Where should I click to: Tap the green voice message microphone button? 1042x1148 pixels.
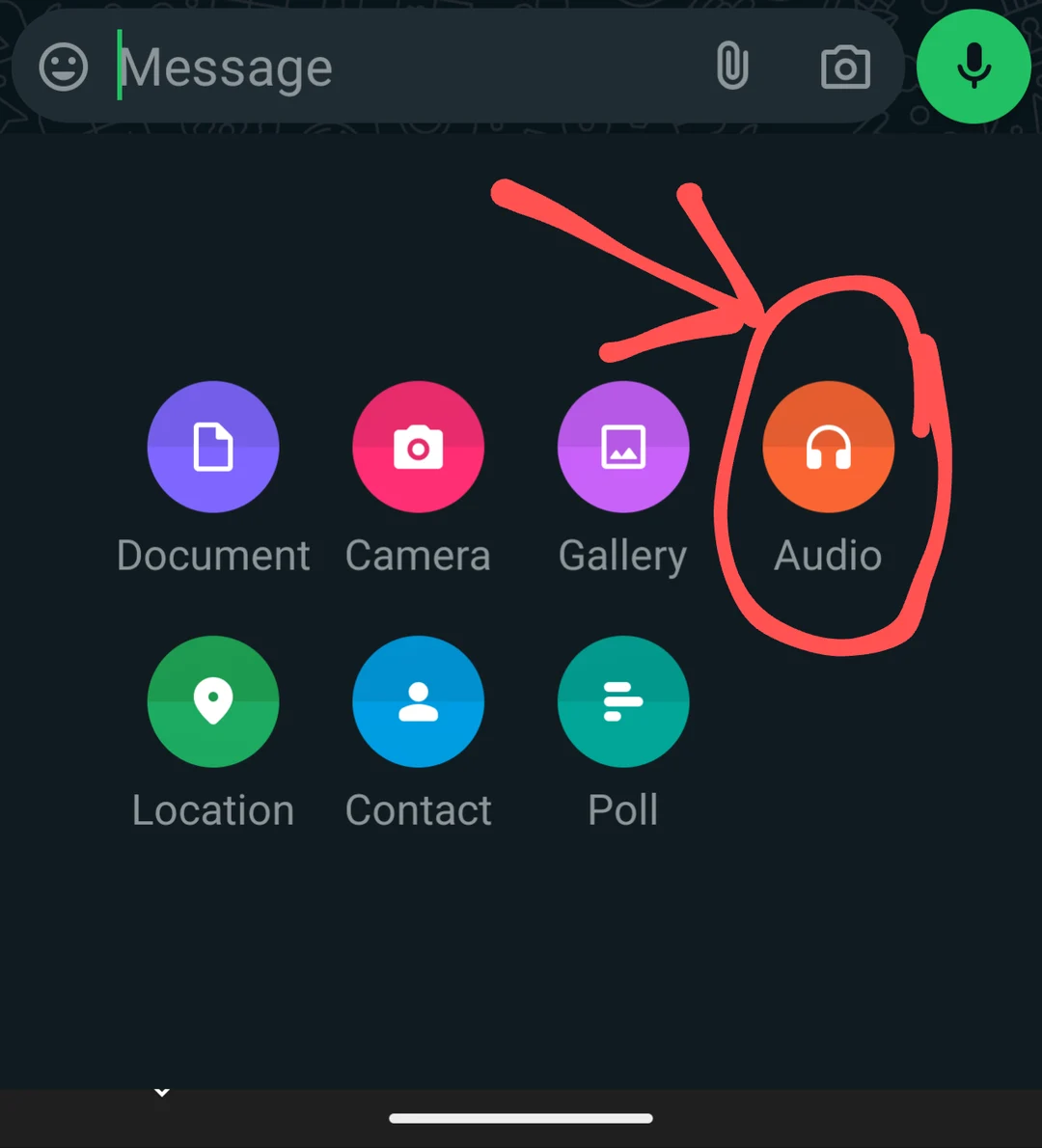tap(973, 67)
